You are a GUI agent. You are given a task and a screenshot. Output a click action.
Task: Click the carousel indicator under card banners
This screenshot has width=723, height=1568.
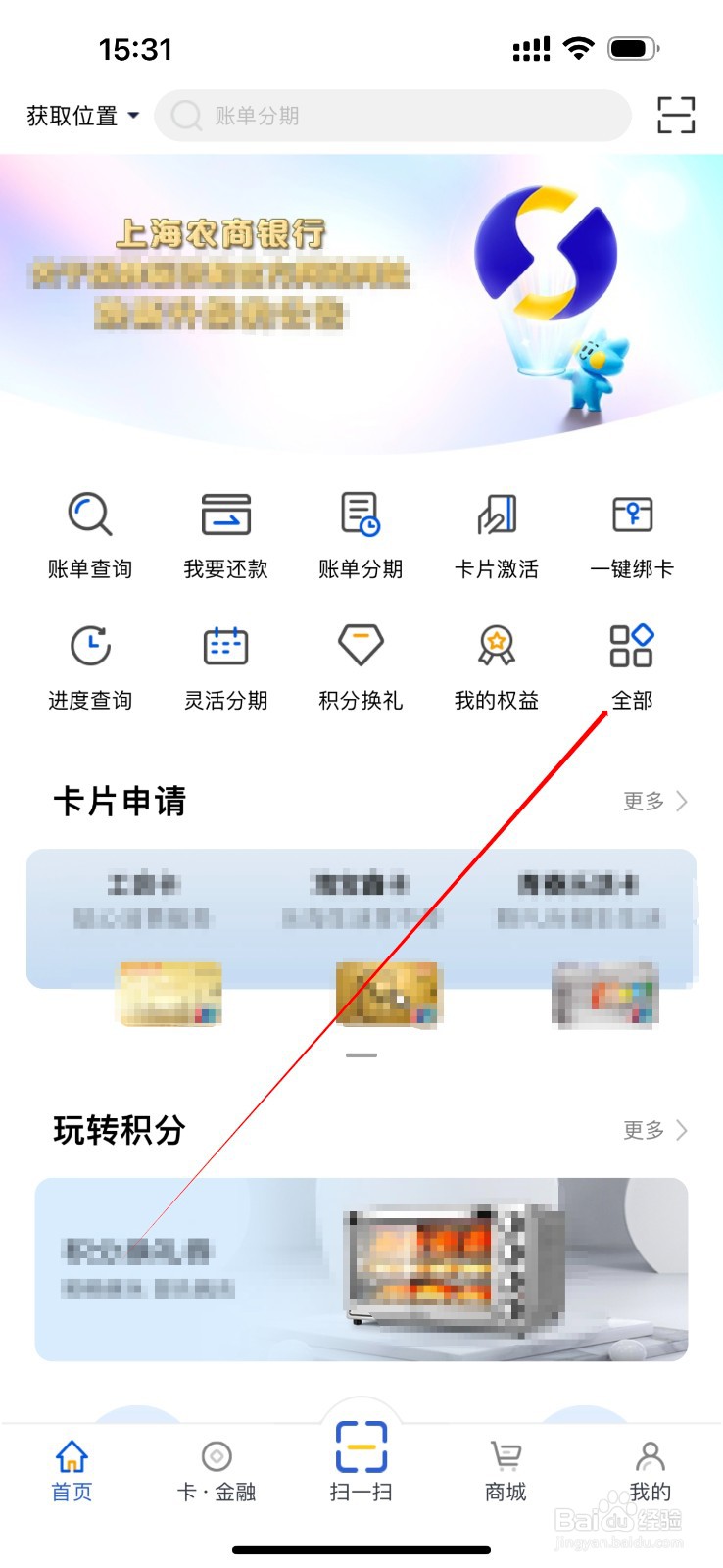[x=361, y=1055]
